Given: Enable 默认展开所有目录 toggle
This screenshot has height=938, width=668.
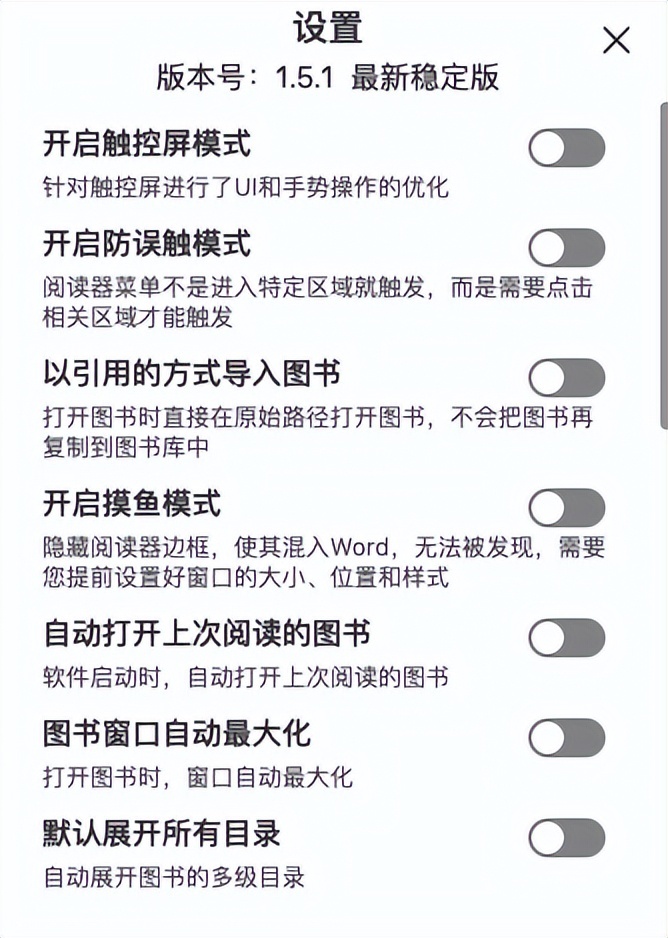Looking at the screenshot, I should 567,838.
